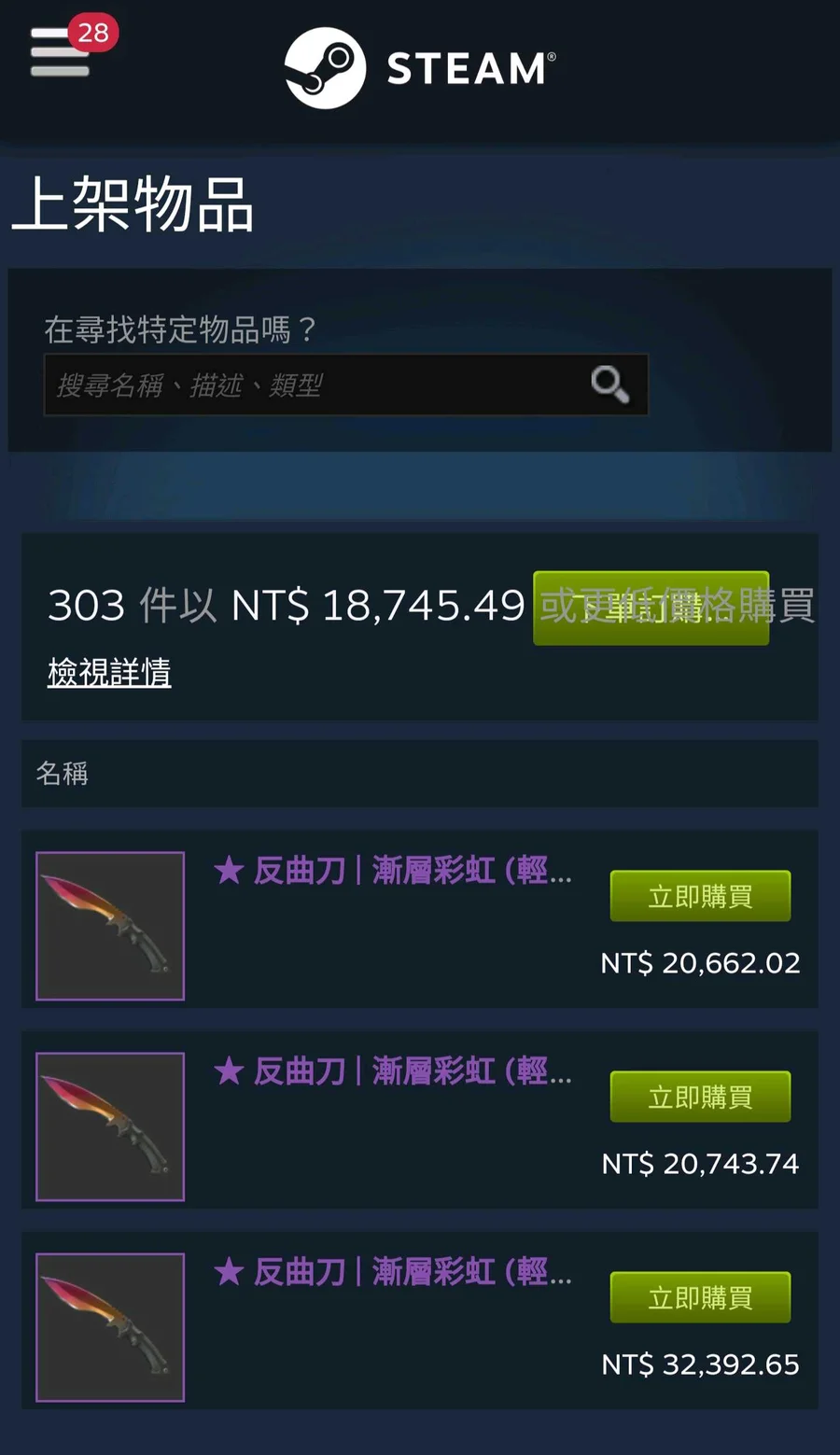Buy now the NT$ 20,743.74 listing

click(700, 1097)
